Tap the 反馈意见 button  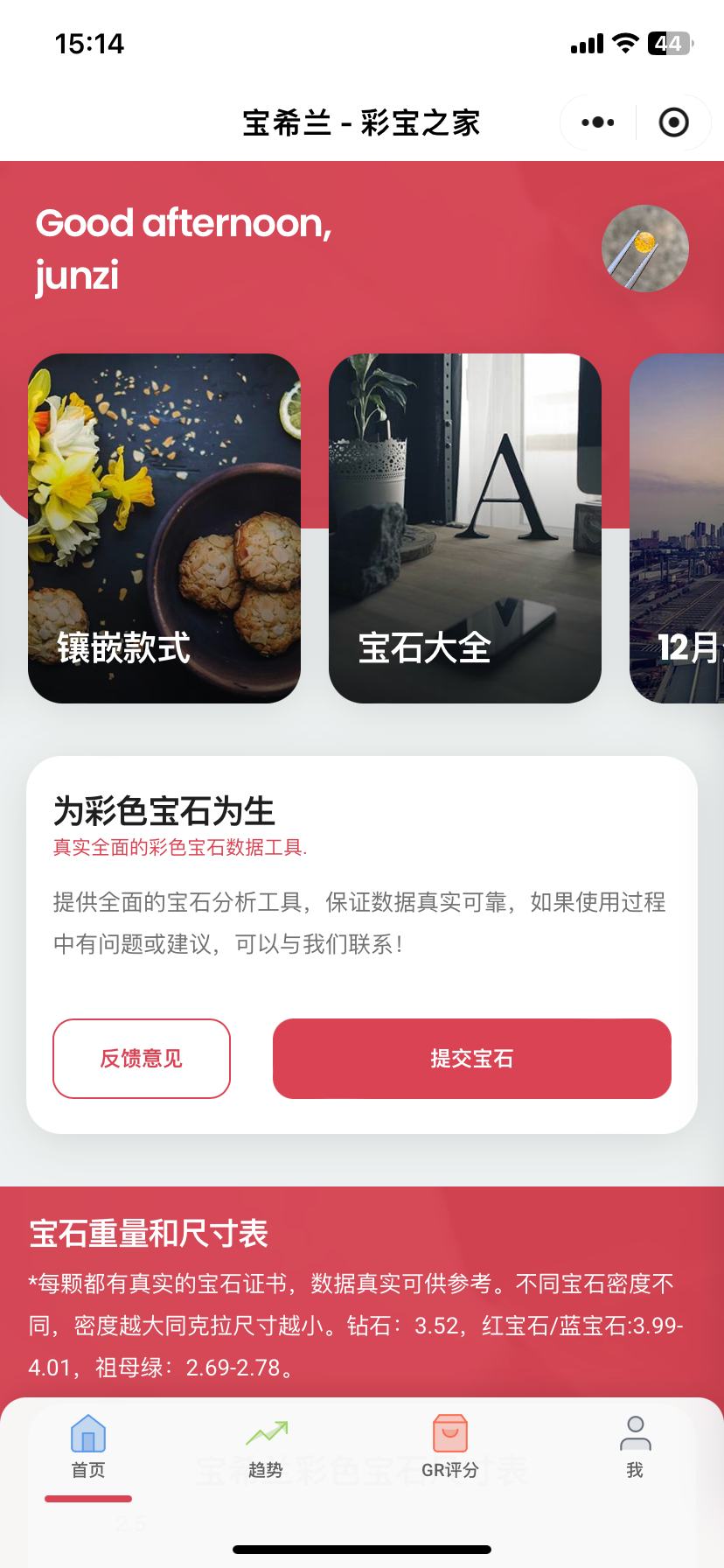pyautogui.click(x=142, y=1059)
